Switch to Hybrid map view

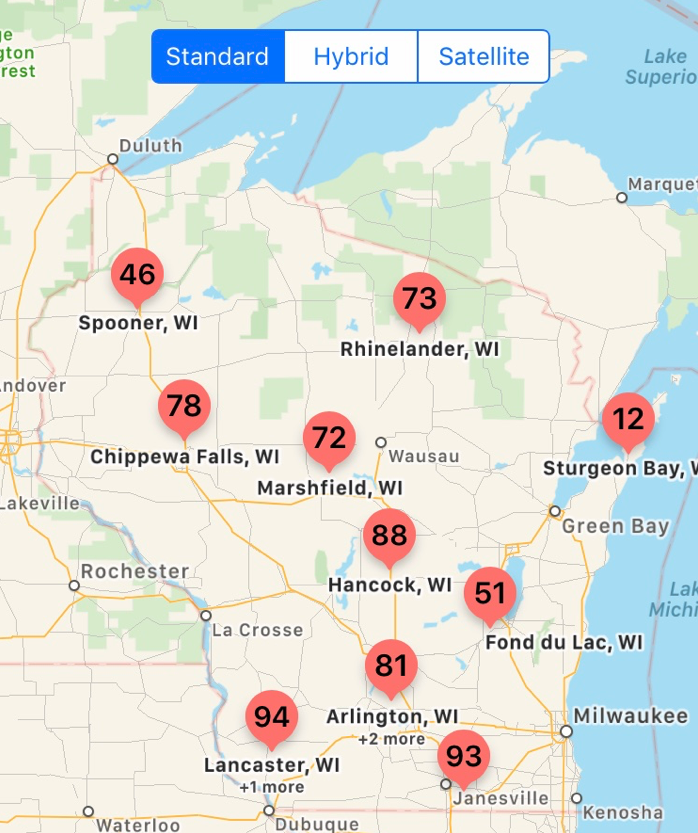pos(351,56)
